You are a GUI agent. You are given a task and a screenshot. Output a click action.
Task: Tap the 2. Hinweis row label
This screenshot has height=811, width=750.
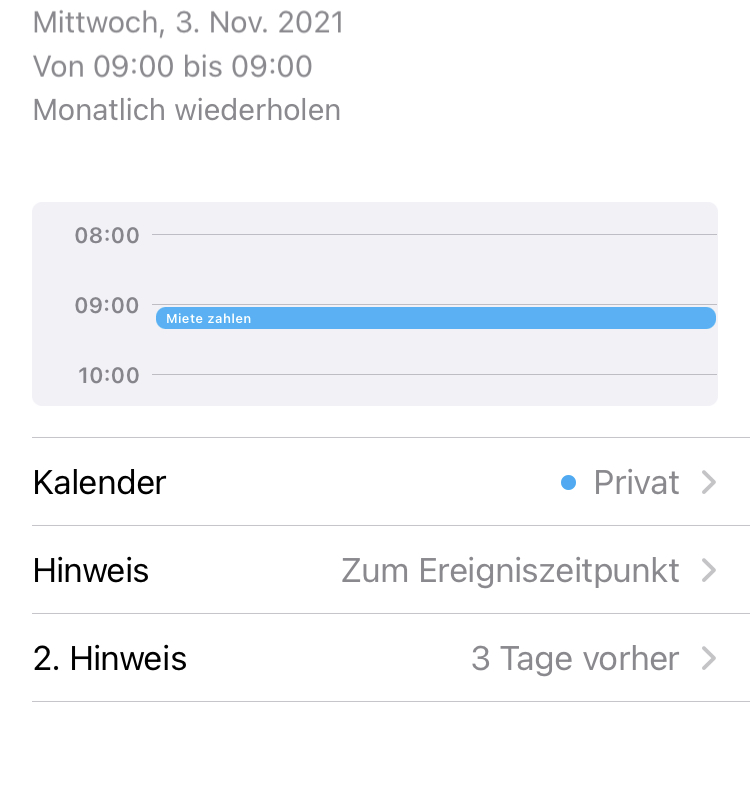(x=110, y=659)
